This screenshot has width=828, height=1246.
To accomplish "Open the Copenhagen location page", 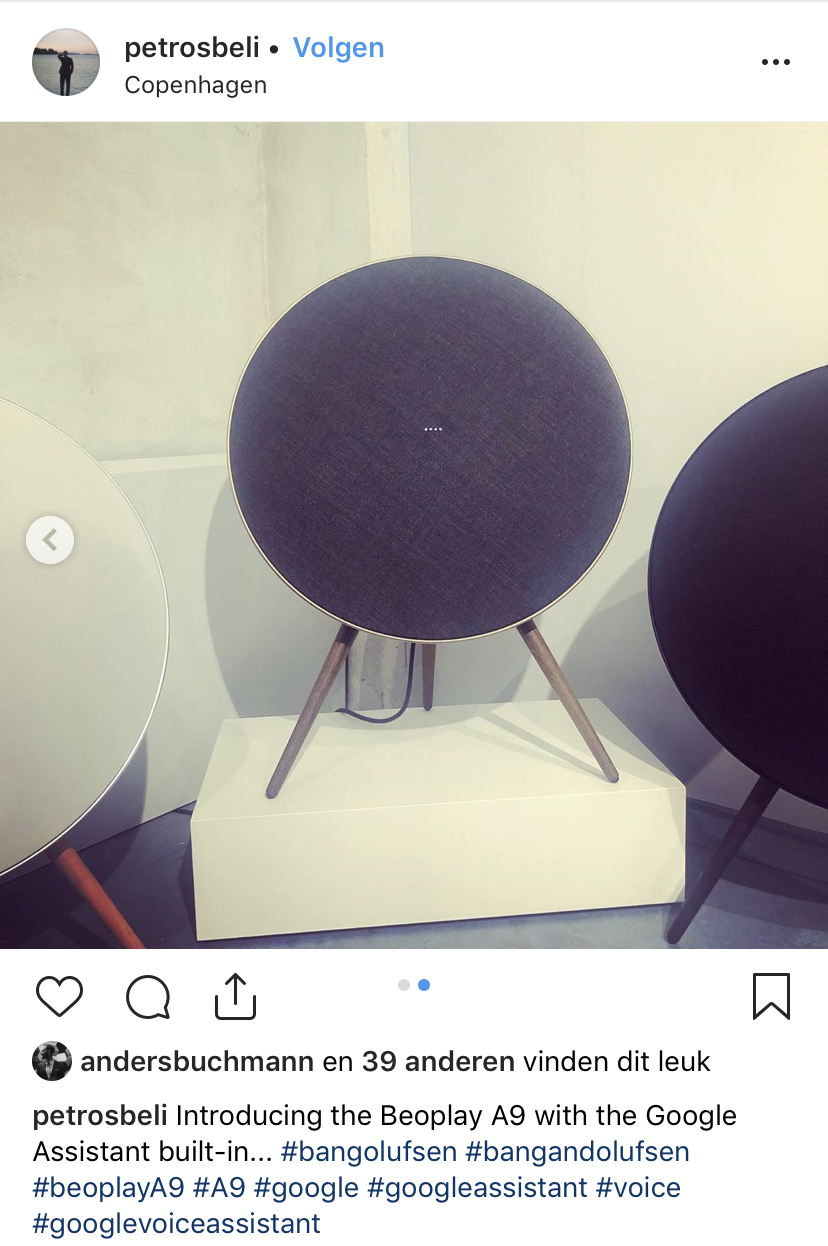I will click(x=195, y=85).
